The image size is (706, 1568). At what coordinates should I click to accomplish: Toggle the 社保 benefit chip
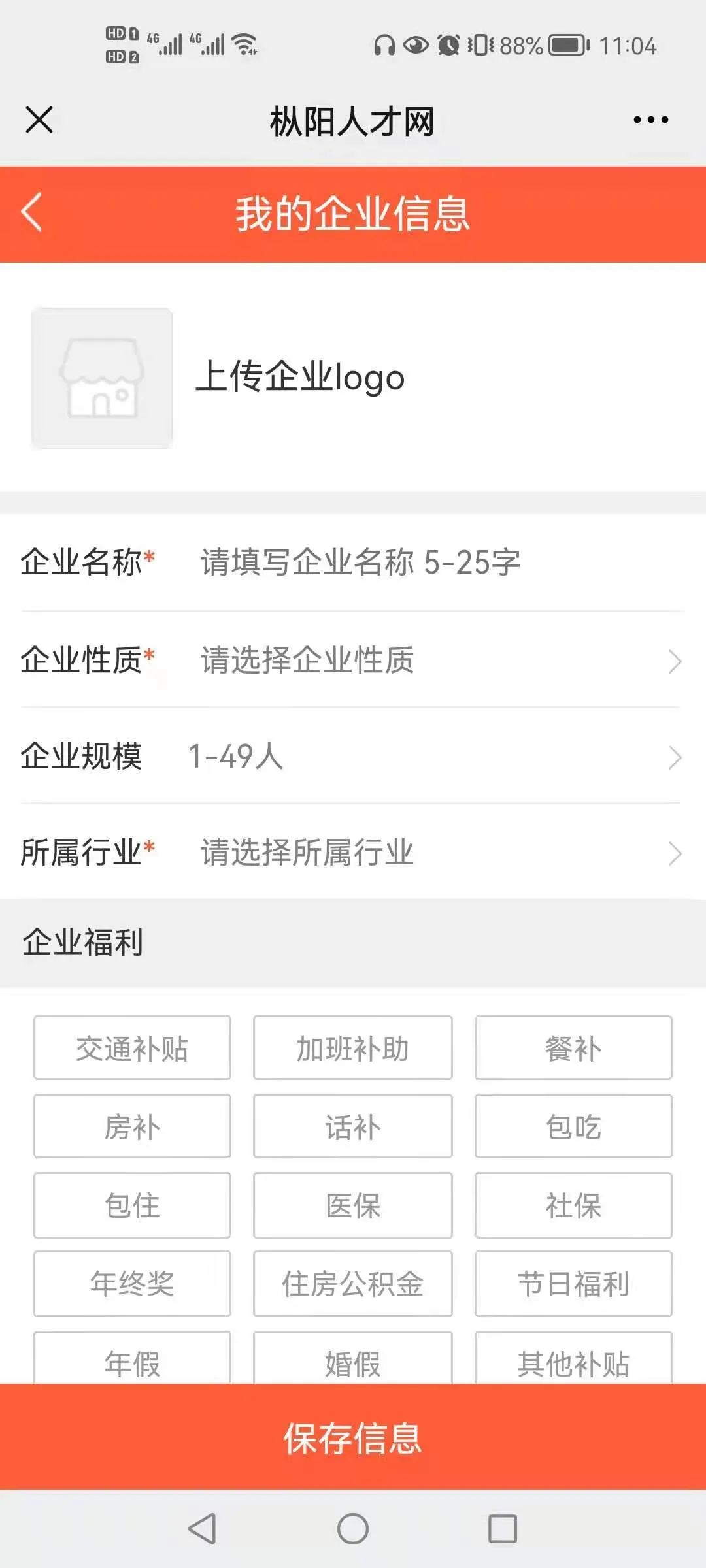click(x=573, y=1205)
